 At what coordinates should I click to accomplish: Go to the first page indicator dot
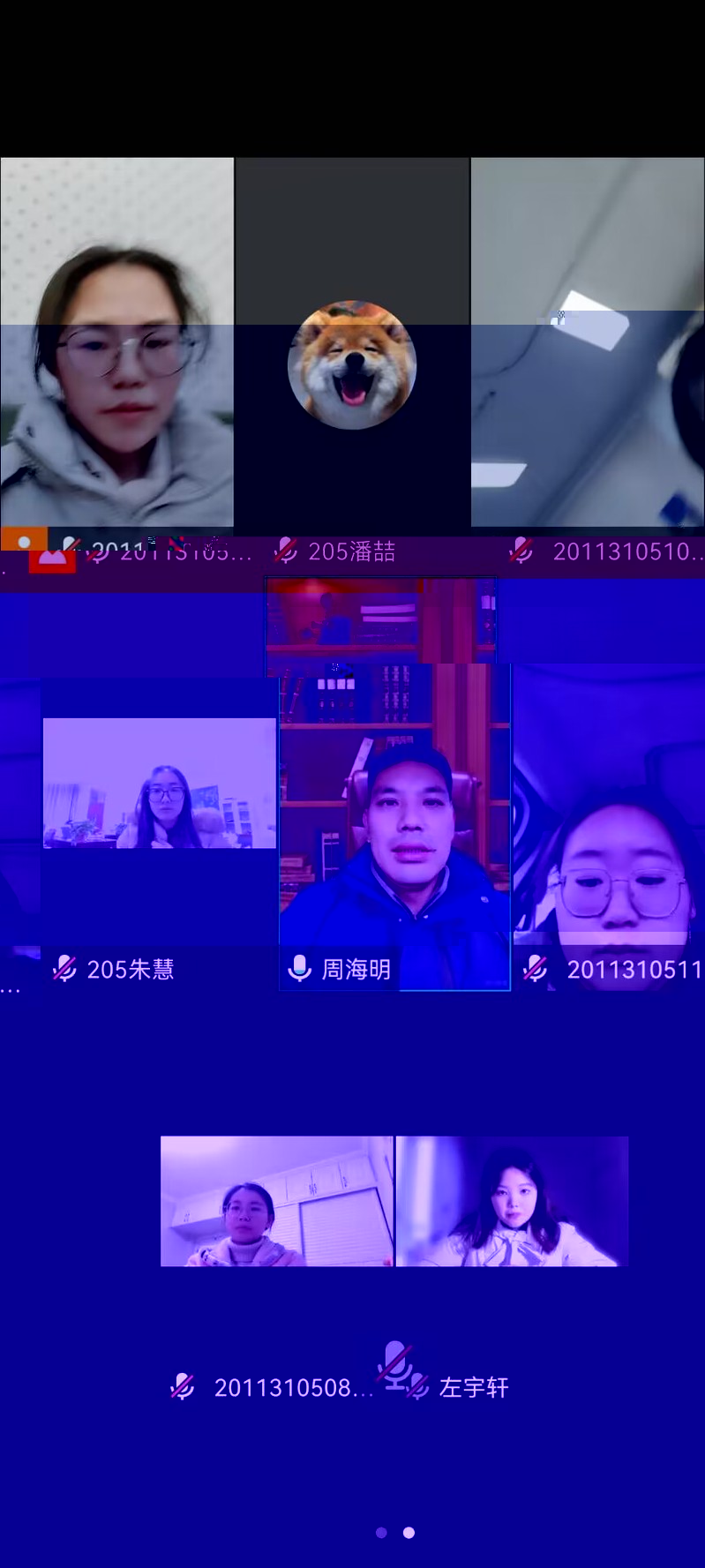(x=381, y=1533)
